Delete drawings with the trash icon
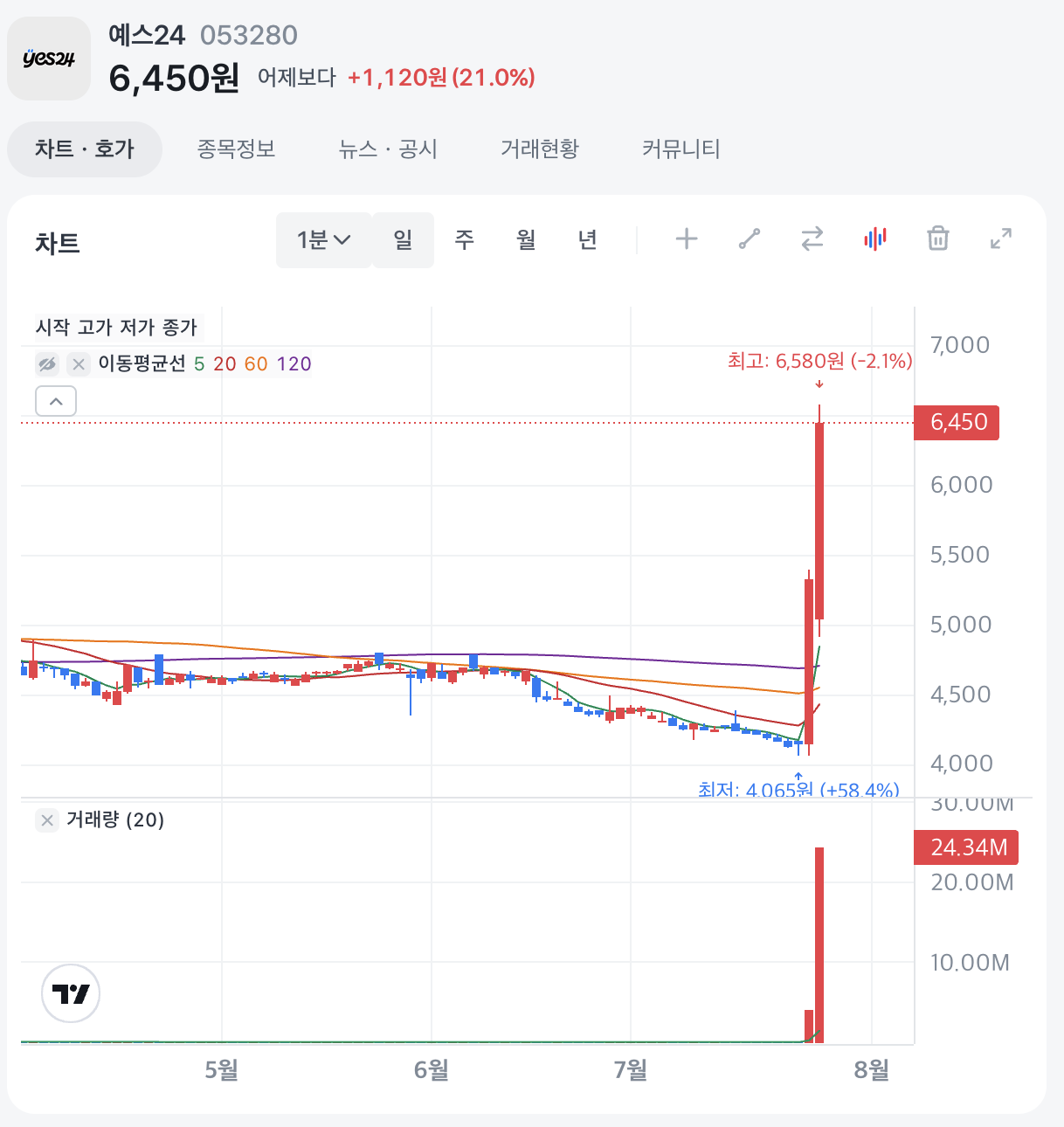The height and width of the screenshot is (1127, 1064). [x=937, y=239]
